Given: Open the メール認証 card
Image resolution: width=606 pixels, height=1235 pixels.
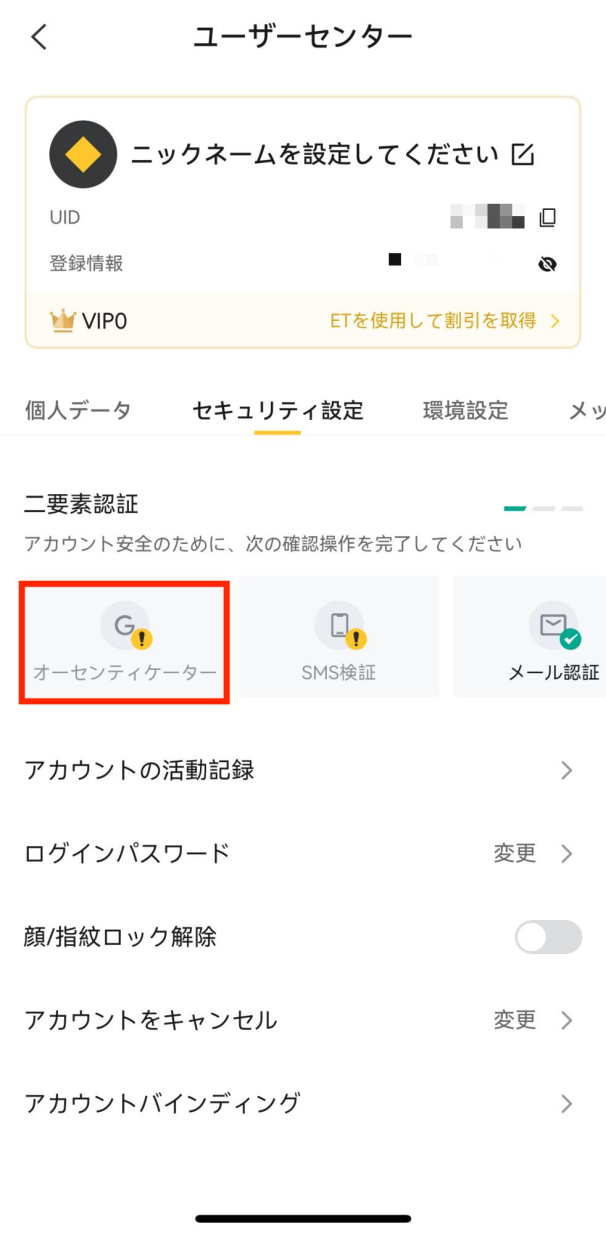Looking at the screenshot, I should click(x=530, y=636).
